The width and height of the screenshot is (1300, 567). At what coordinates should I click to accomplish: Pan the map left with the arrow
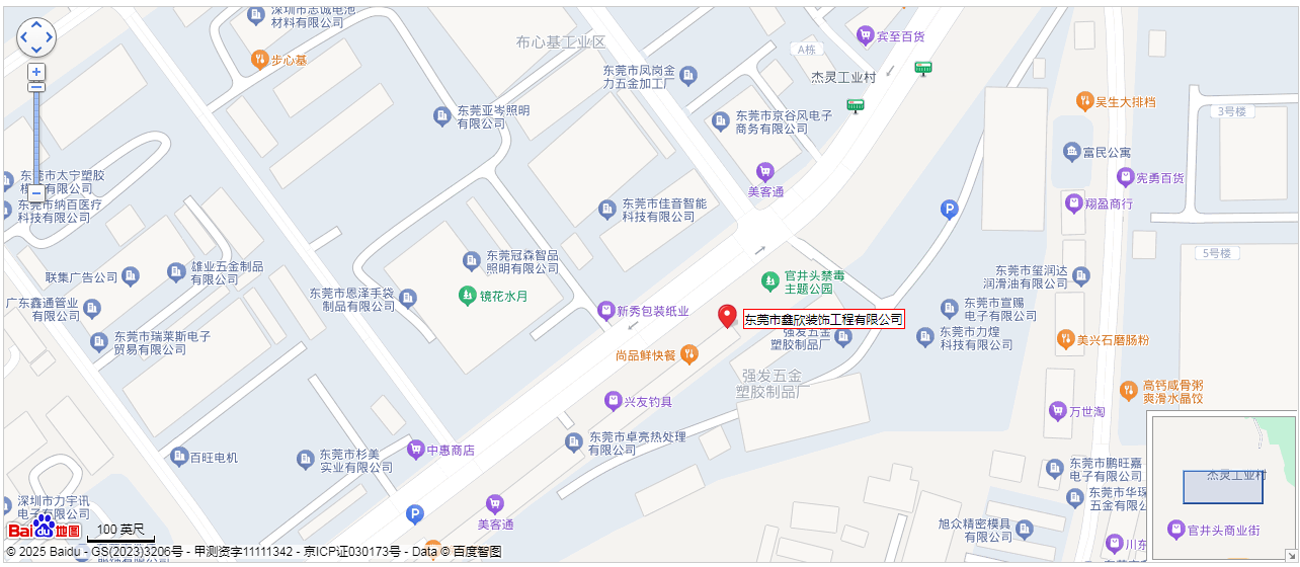coord(25,37)
